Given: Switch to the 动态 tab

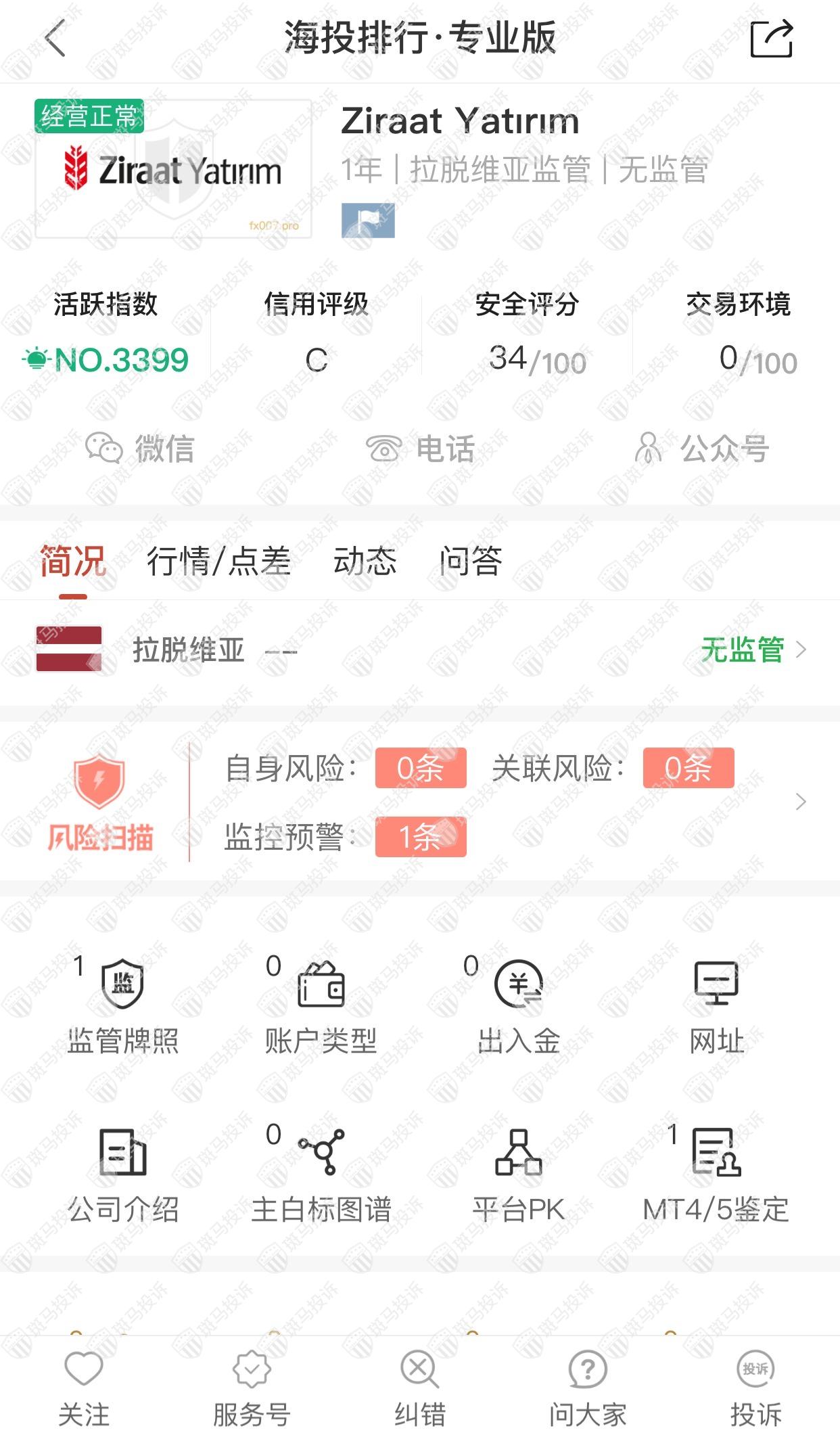Looking at the screenshot, I should point(365,562).
